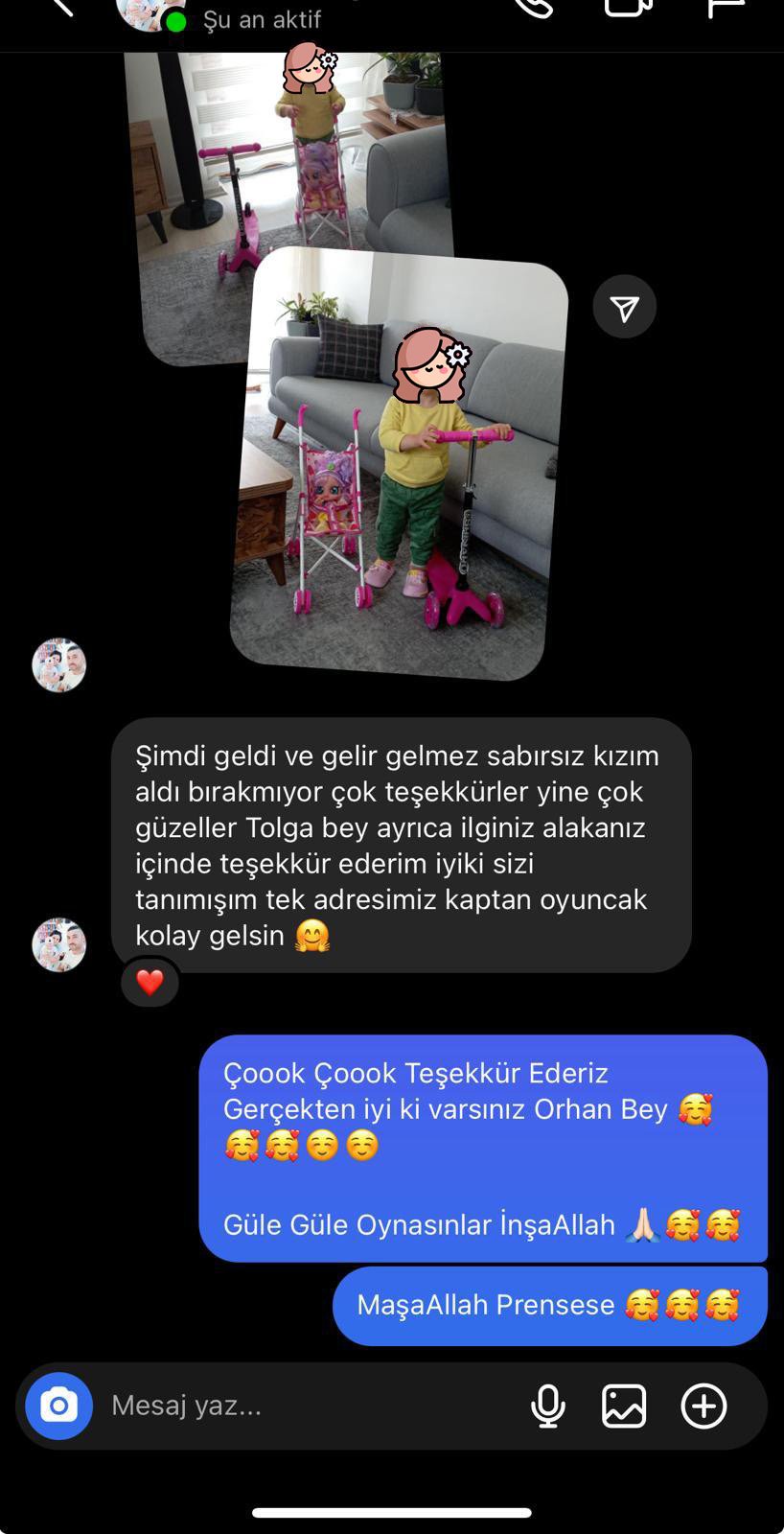Screen dimensions: 784x1534
Task: Go back to the message list
Action: (x=62, y=6)
